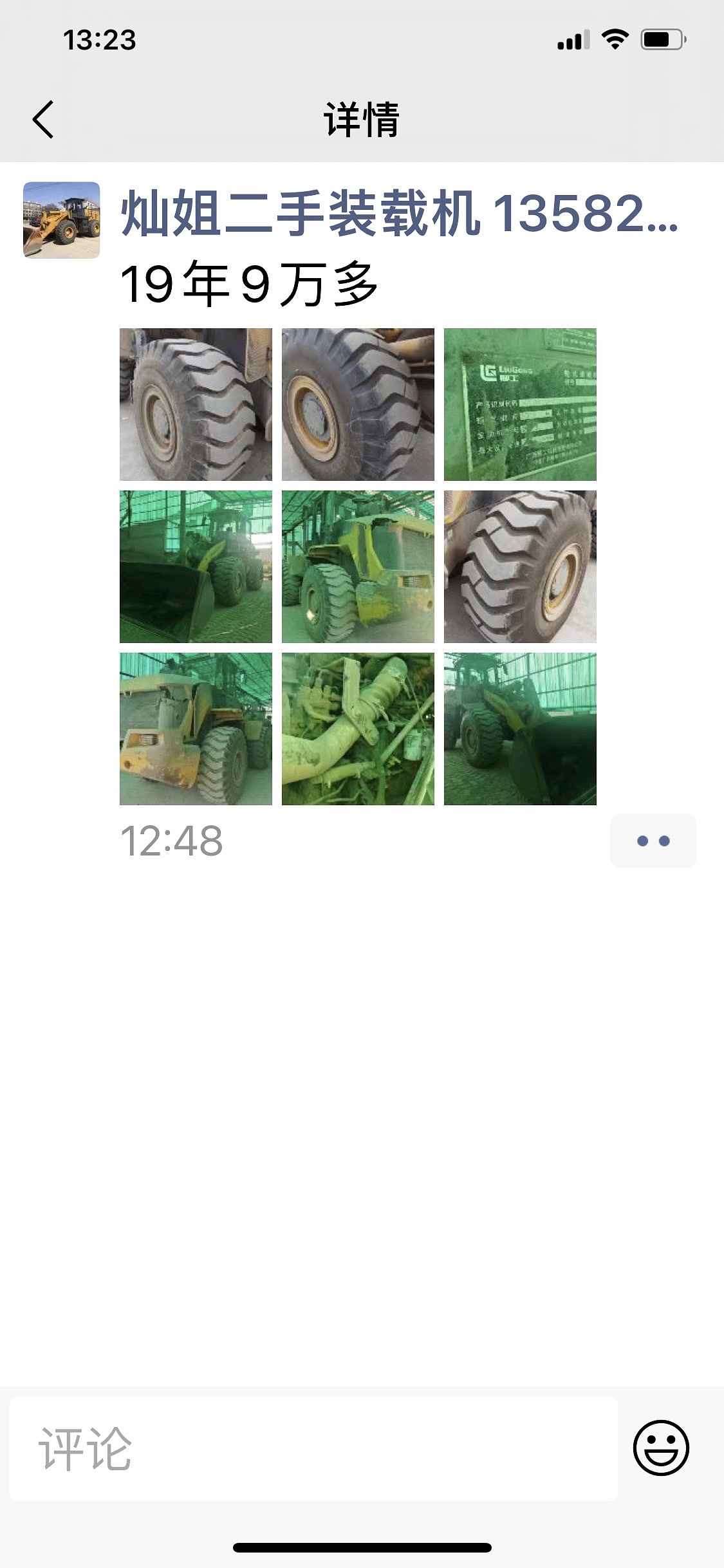Open the yellow loader rear-view photo

tap(196, 729)
